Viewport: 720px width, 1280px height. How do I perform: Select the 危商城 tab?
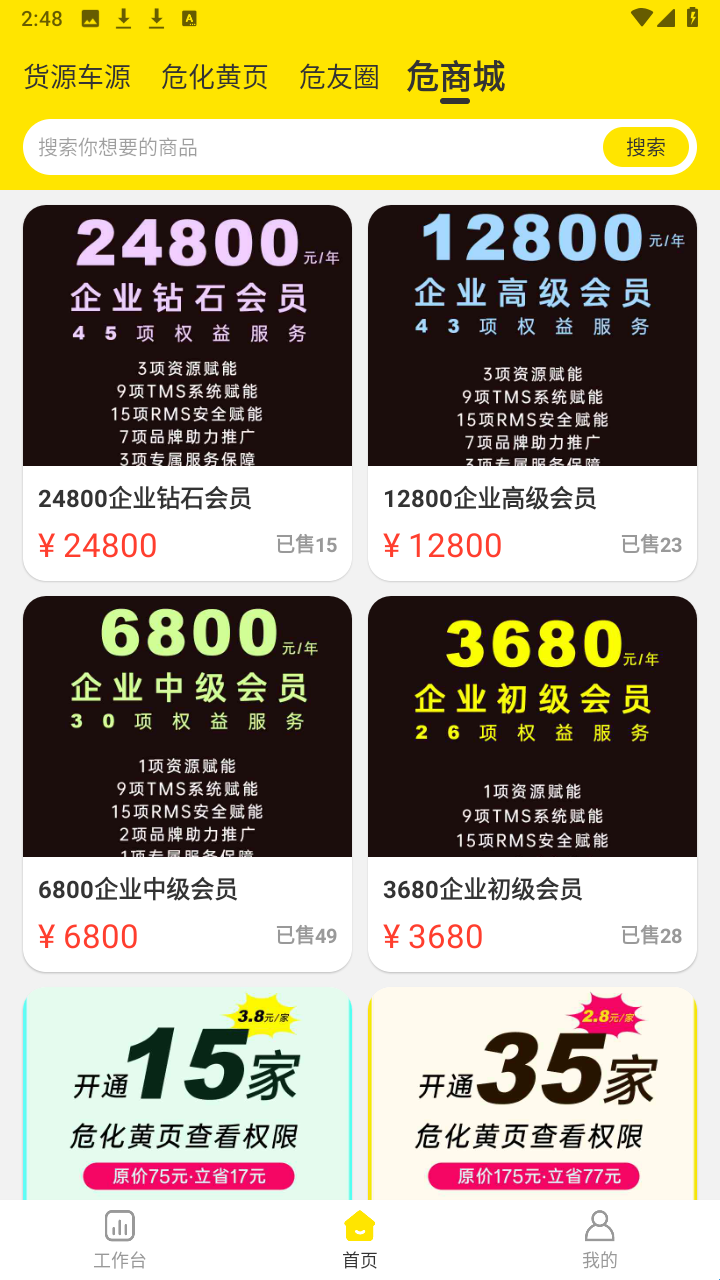455,77
